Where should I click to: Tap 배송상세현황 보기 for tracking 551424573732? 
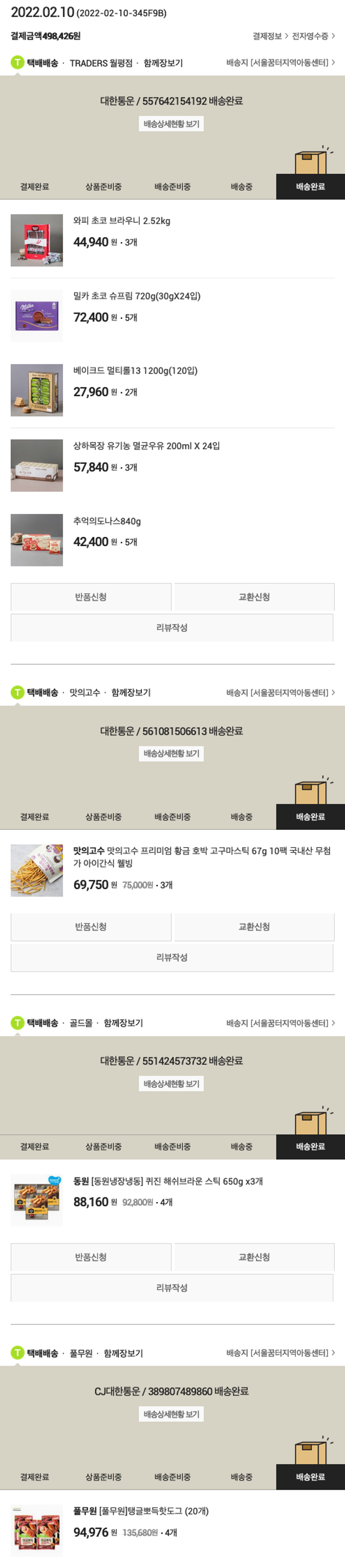point(172,1084)
